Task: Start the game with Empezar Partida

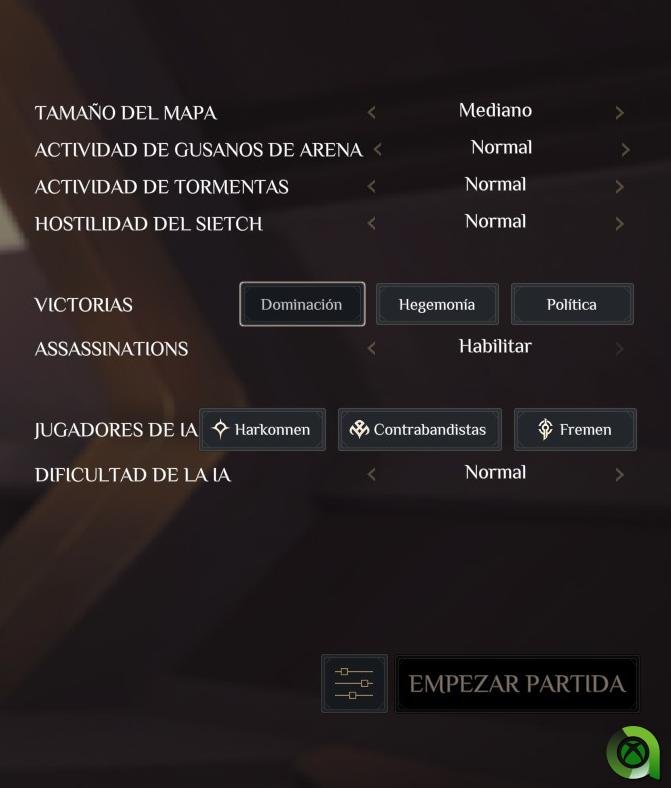Action: 517,684
